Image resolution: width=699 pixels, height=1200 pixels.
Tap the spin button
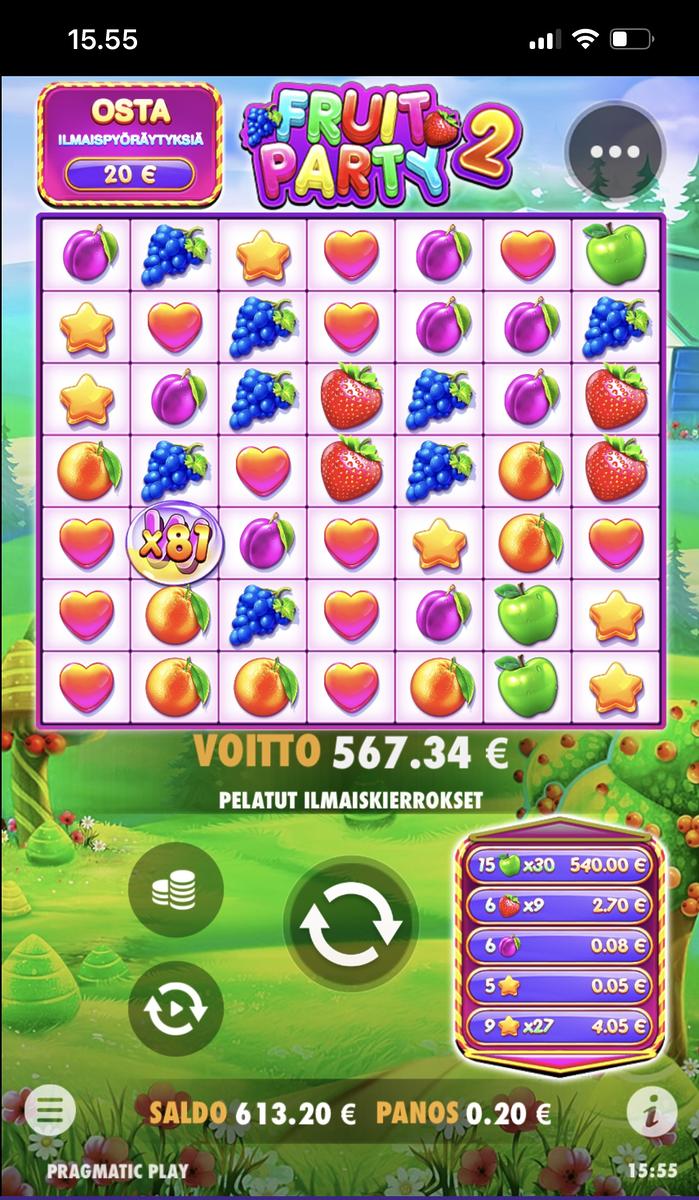point(350,929)
